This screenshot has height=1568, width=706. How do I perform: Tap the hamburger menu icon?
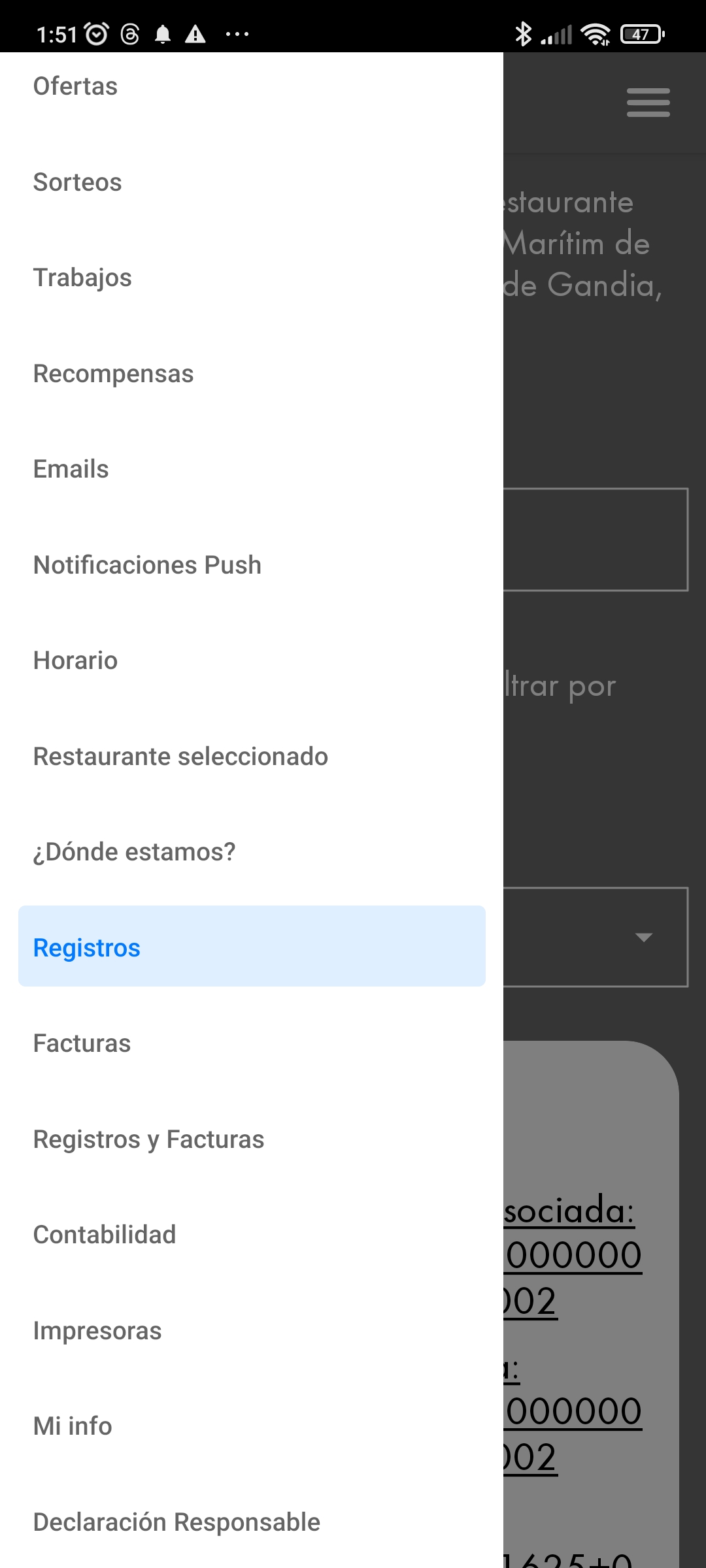pyautogui.click(x=648, y=103)
